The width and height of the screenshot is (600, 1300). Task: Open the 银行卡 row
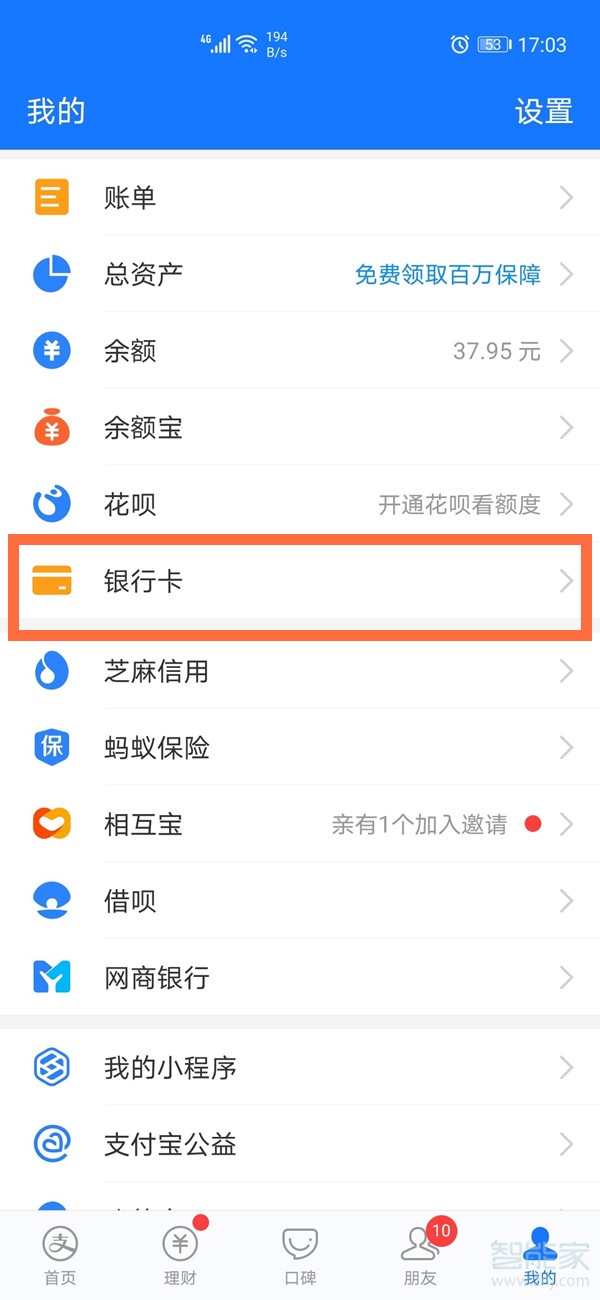[300, 581]
